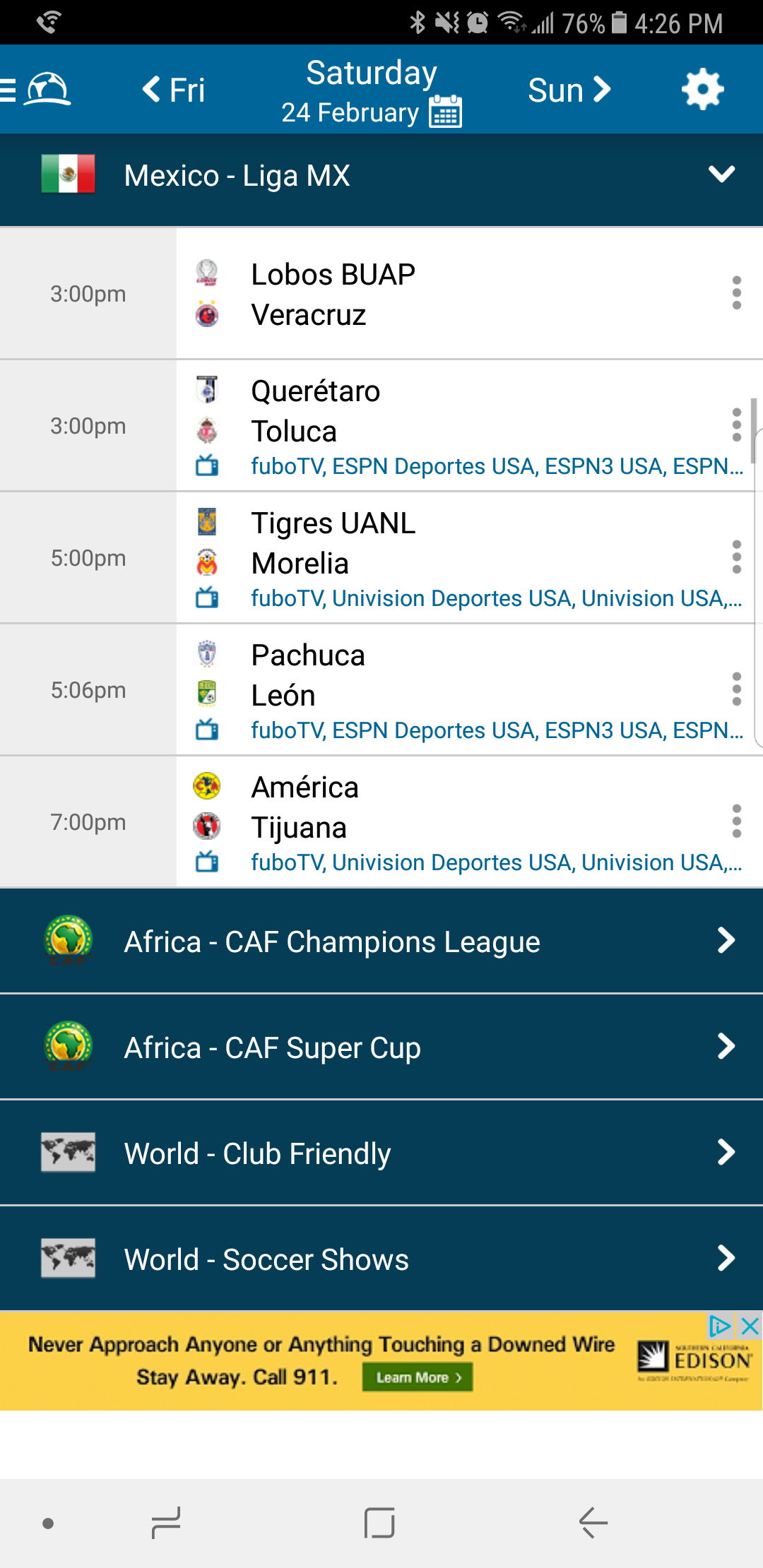Viewport: 763px width, 1568px height.
Task: Close the Edison ad banner
Action: click(750, 1326)
